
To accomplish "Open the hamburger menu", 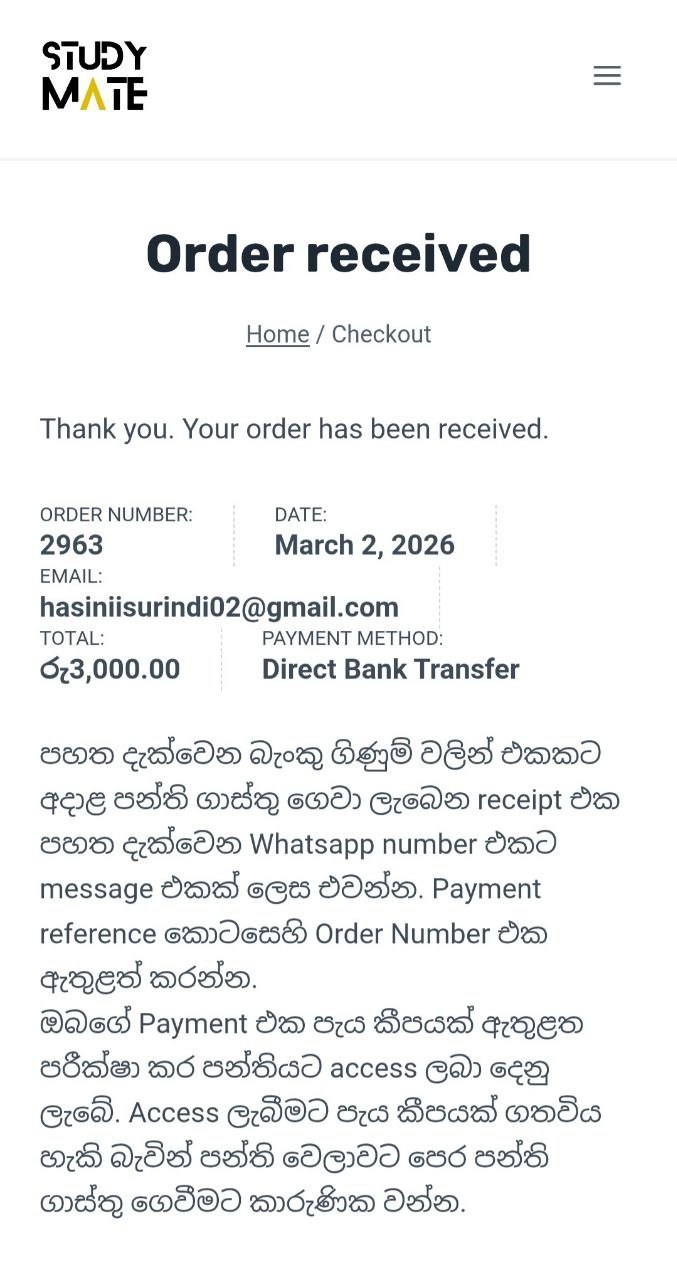I will 607,76.
